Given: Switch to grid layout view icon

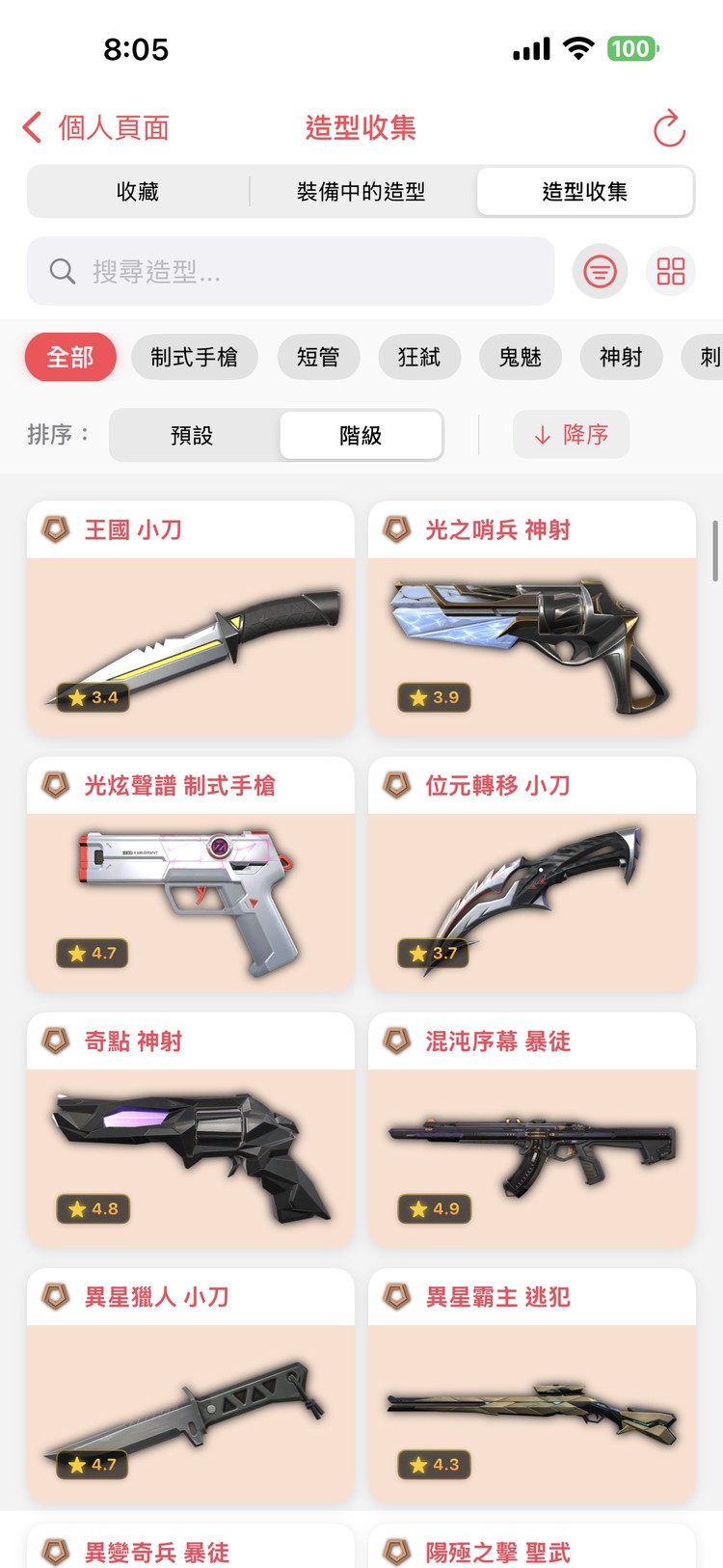Looking at the screenshot, I should click(x=670, y=271).
